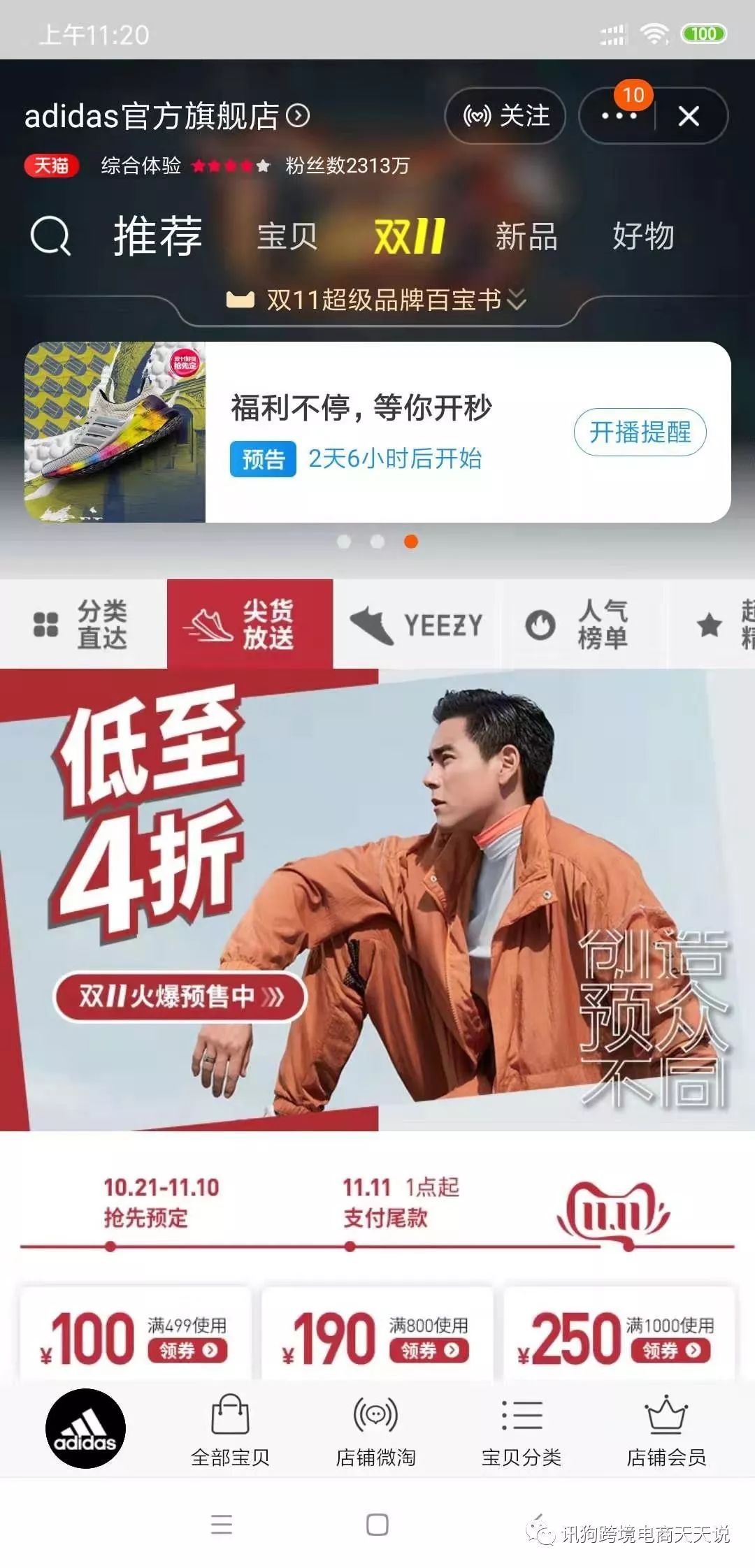
Task: Switch to the 宝贝 tab
Action: pos(287,236)
